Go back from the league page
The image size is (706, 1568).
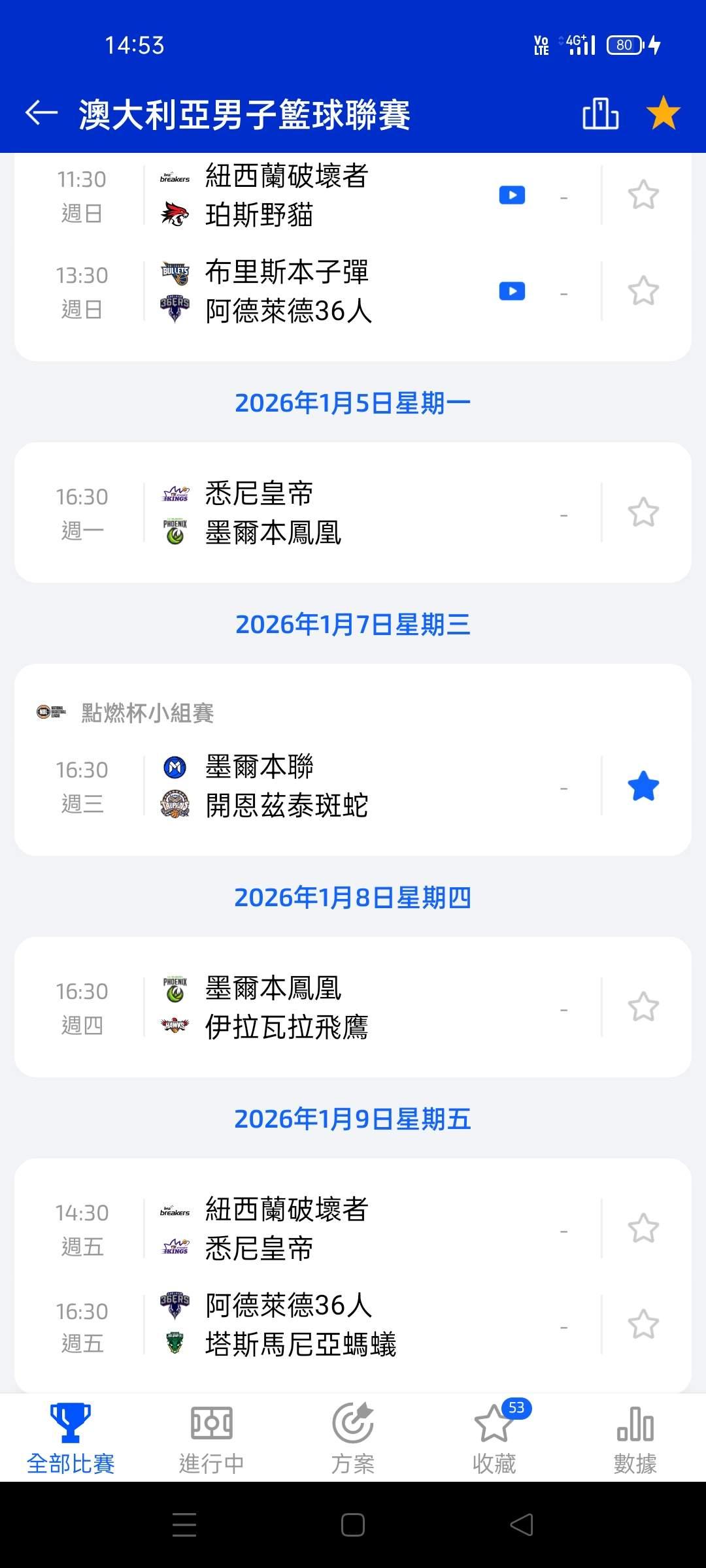point(42,113)
